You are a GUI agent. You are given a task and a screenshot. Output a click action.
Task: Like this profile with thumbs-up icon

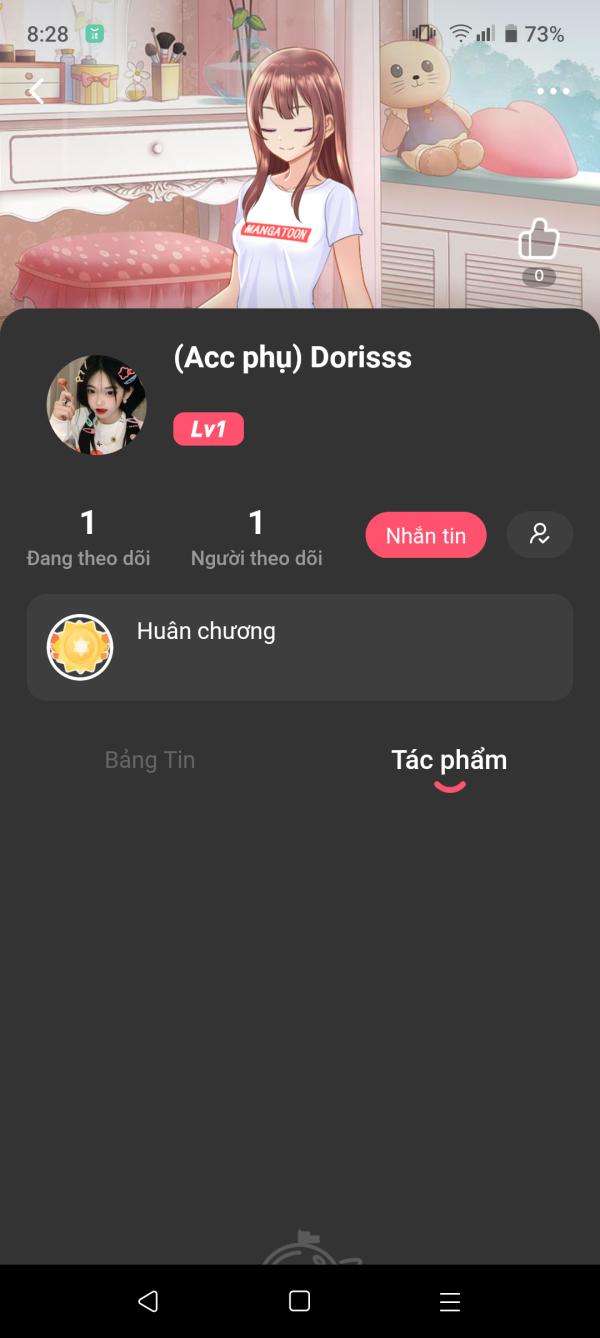(x=538, y=241)
